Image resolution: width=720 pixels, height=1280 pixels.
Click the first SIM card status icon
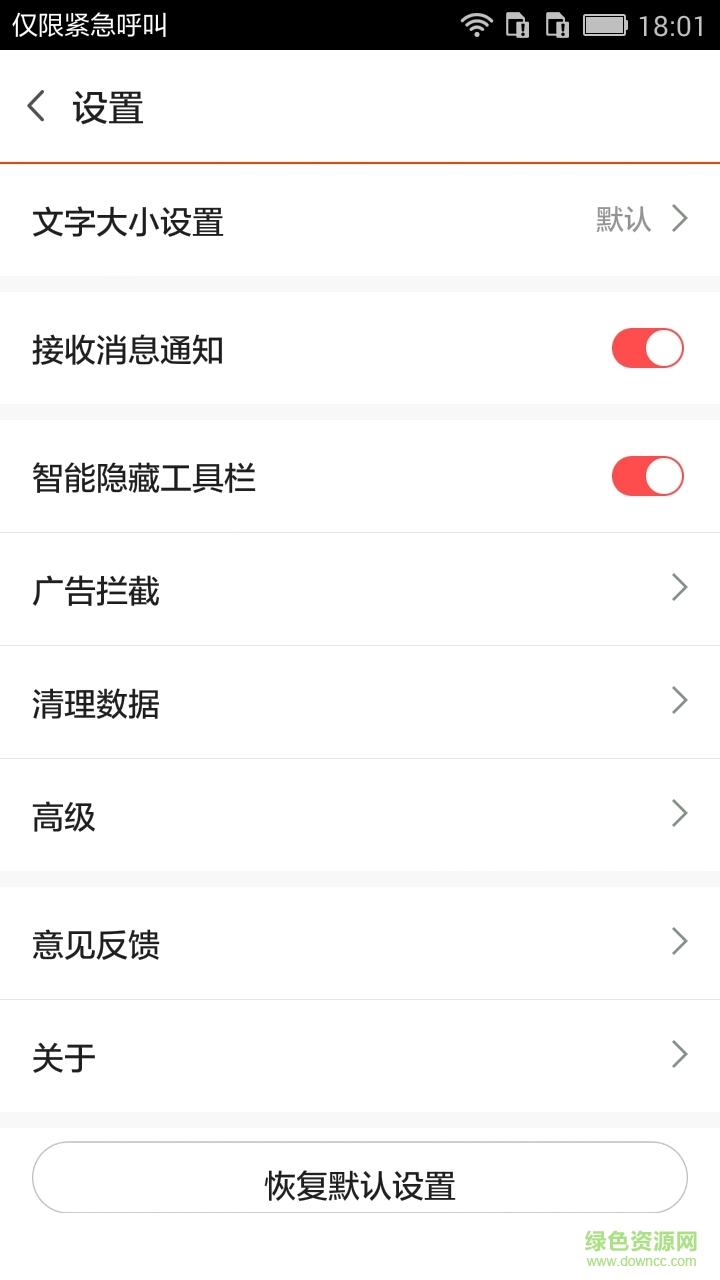click(518, 26)
